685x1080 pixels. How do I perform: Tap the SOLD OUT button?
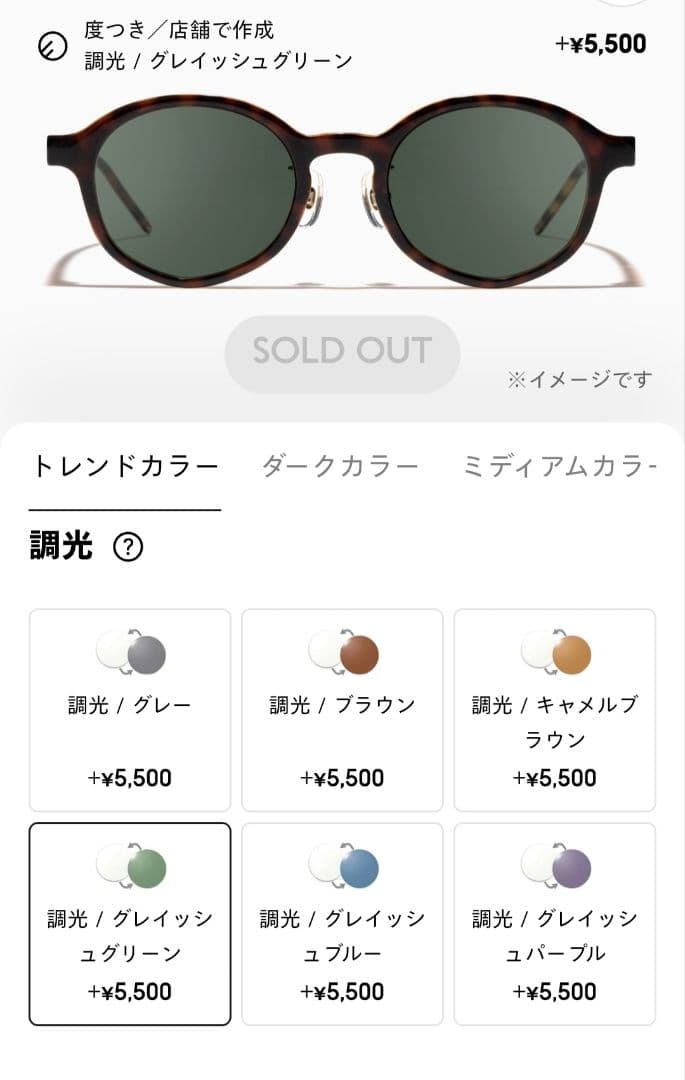click(342, 351)
